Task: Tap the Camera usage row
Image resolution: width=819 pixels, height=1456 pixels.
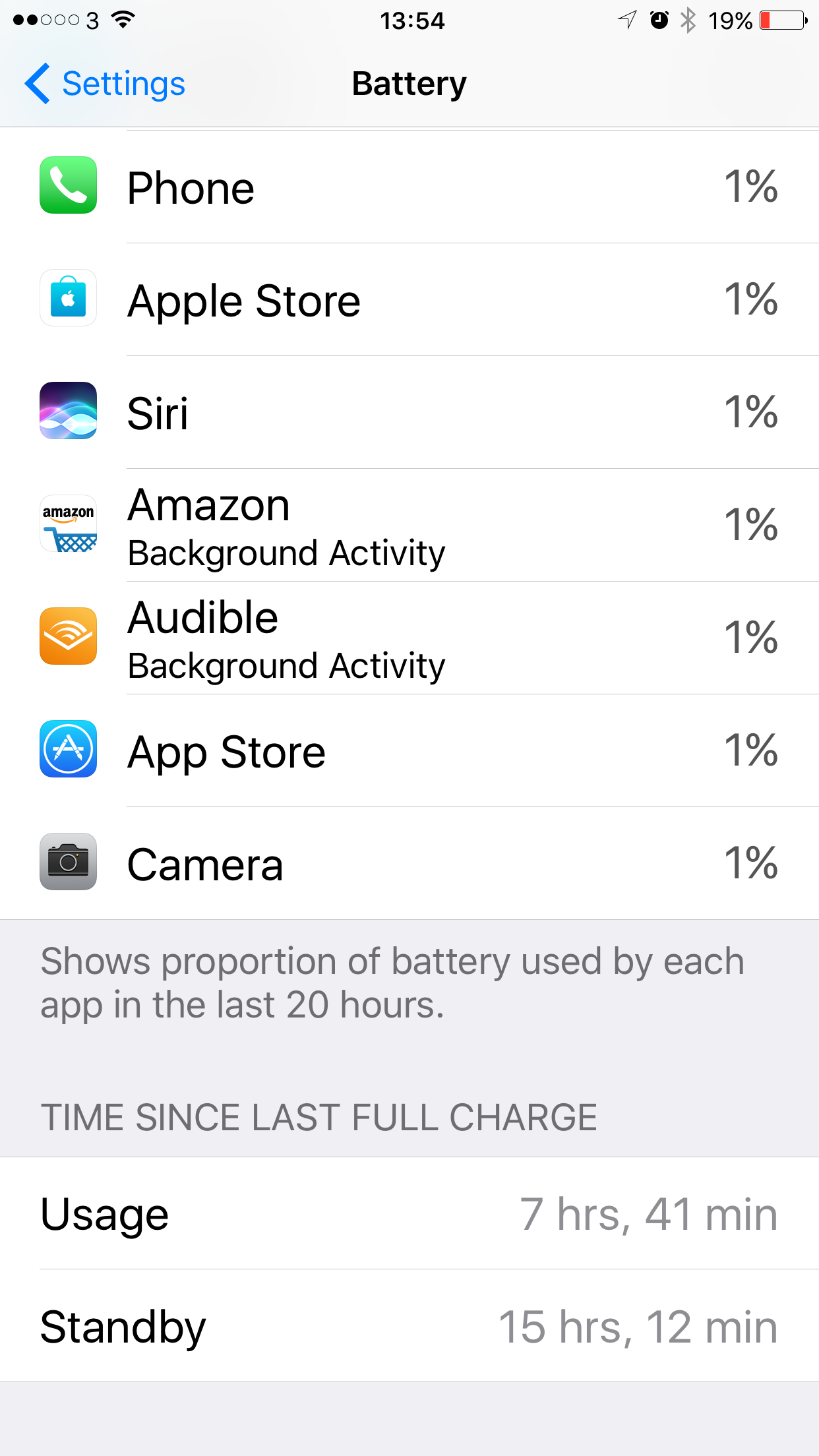Action: point(409,864)
